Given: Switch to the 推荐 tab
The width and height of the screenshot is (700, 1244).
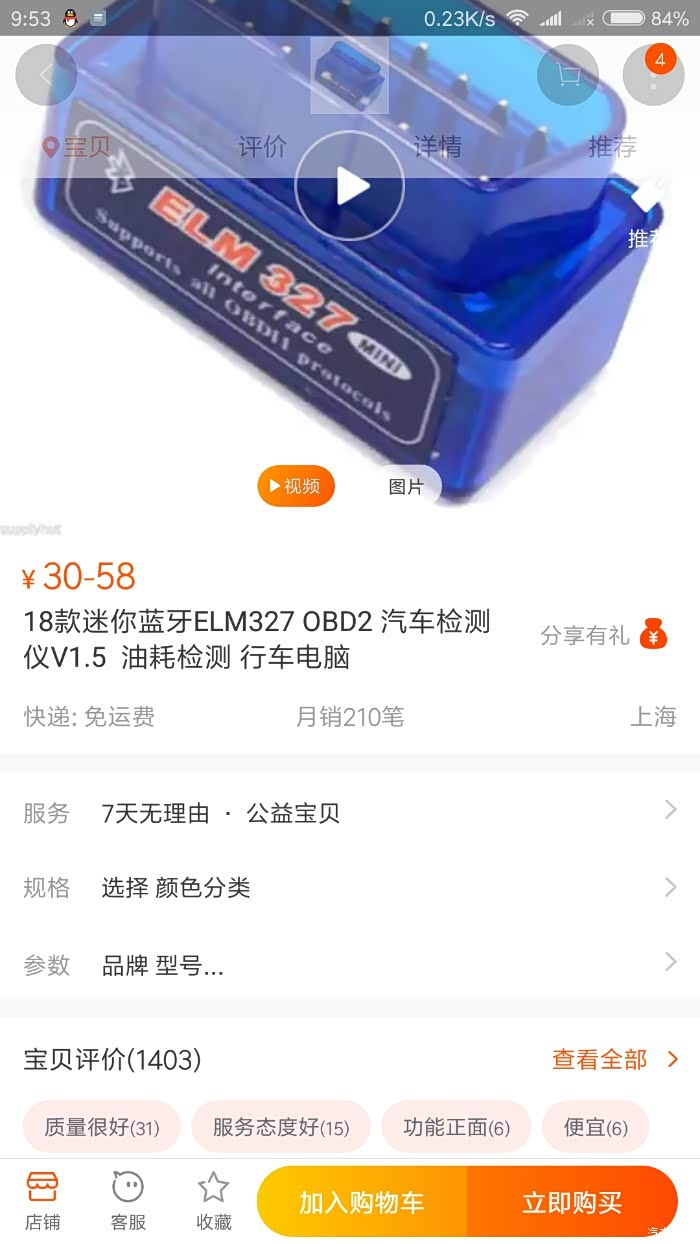Looking at the screenshot, I should pyautogui.click(x=612, y=147).
